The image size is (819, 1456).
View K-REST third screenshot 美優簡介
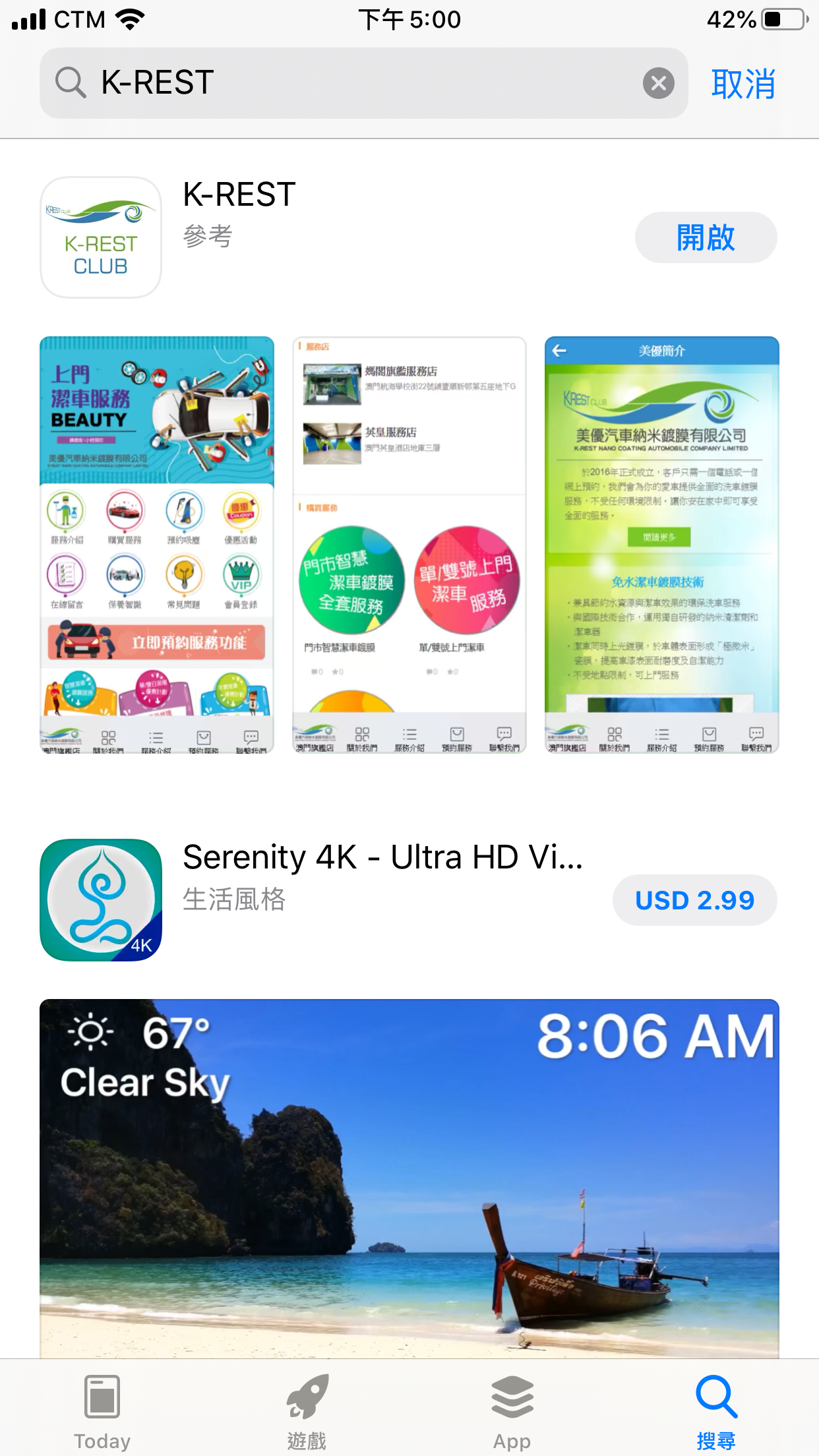tap(661, 545)
